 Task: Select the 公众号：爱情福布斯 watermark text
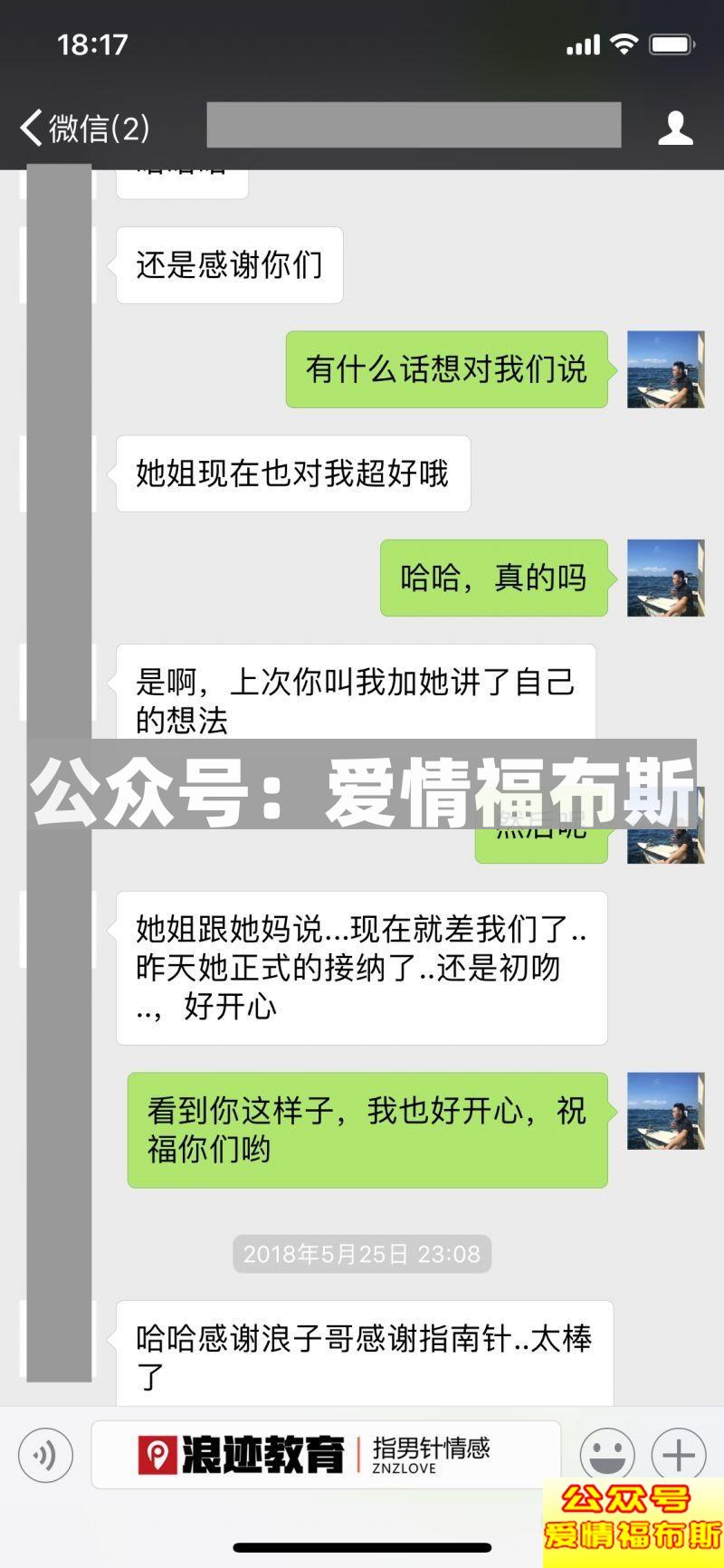pos(362,795)
